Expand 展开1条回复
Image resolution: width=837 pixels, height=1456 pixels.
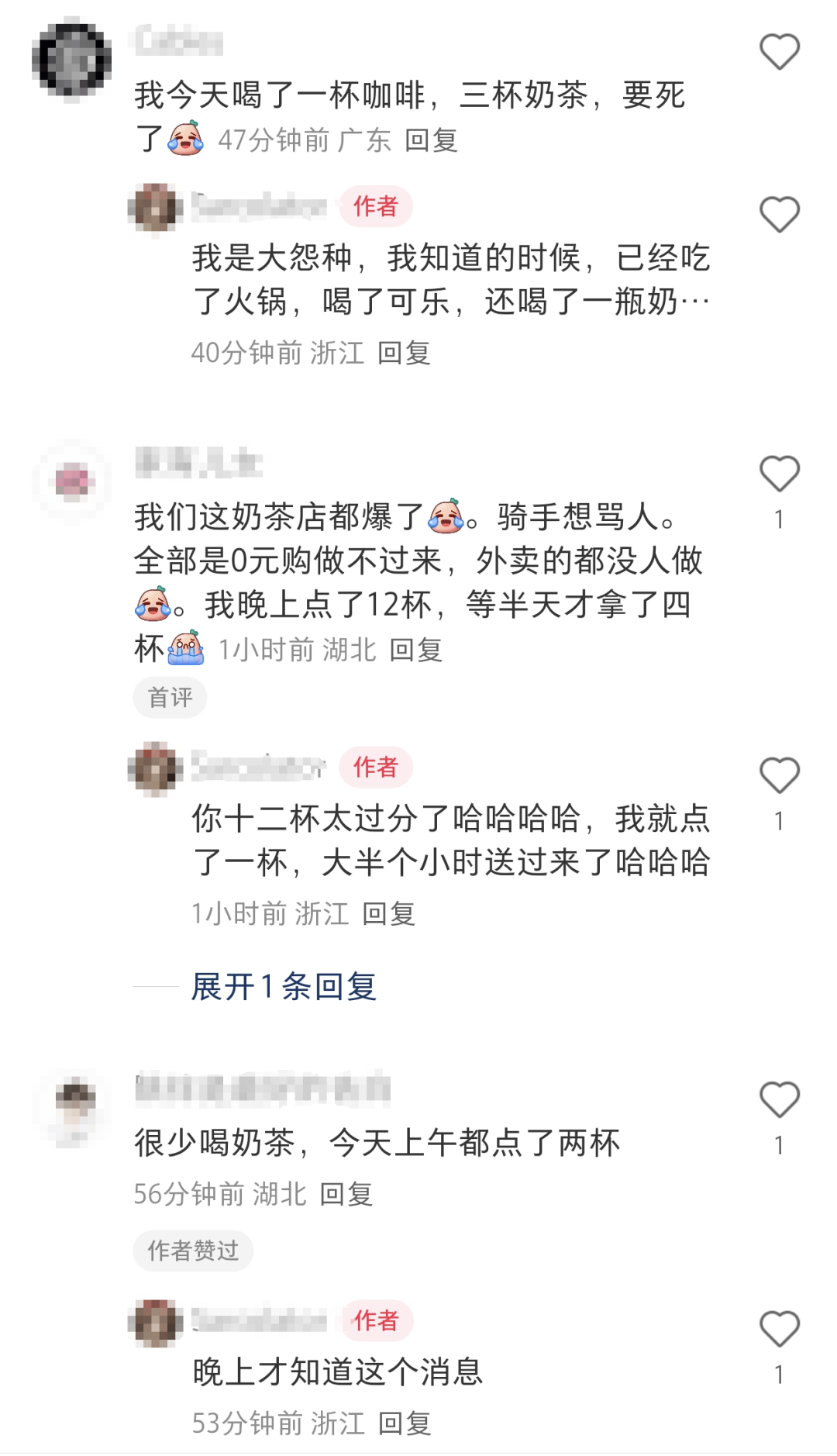pos(284,986)
